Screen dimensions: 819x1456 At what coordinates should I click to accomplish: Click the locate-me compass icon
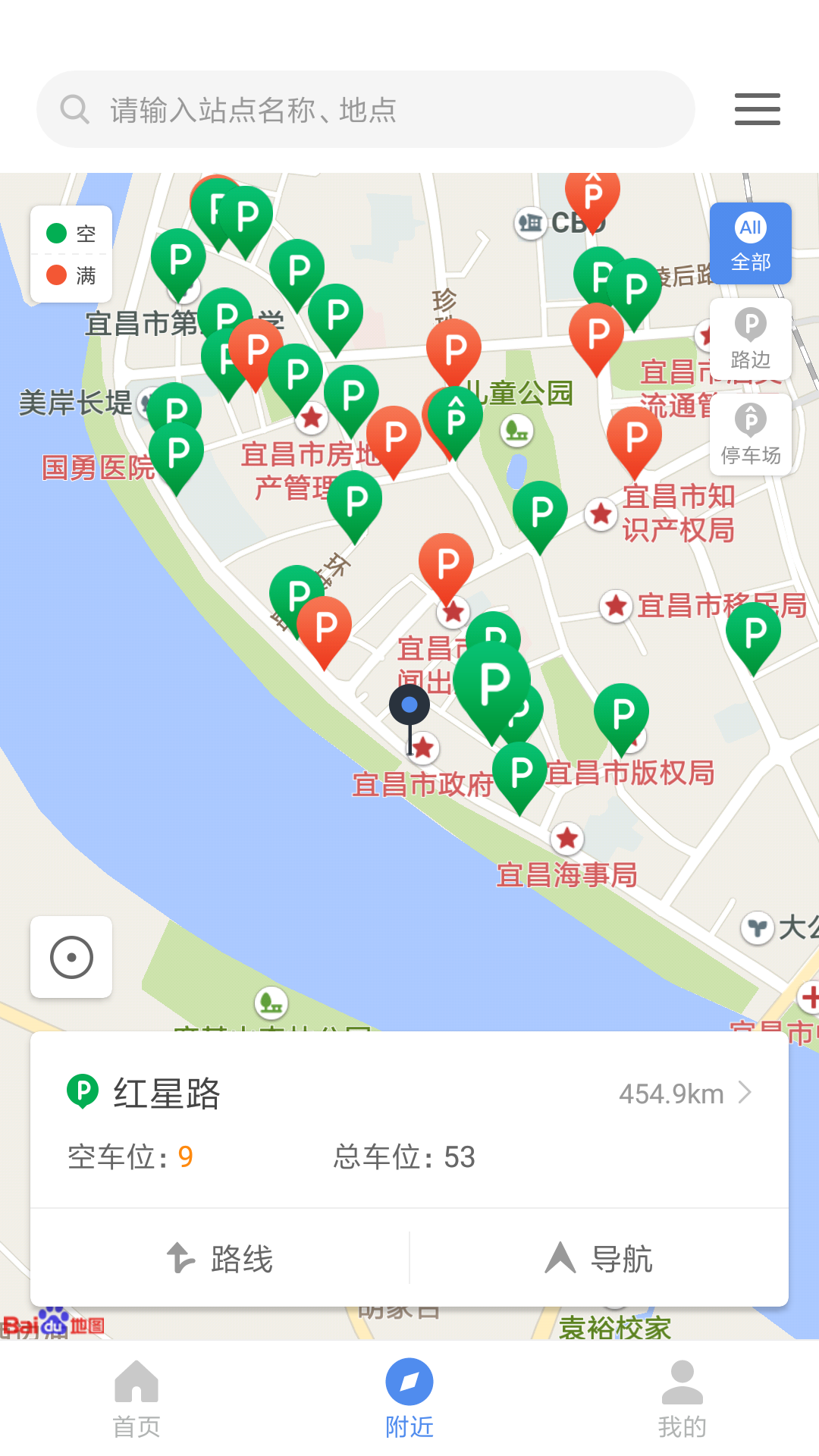point(71,956)
